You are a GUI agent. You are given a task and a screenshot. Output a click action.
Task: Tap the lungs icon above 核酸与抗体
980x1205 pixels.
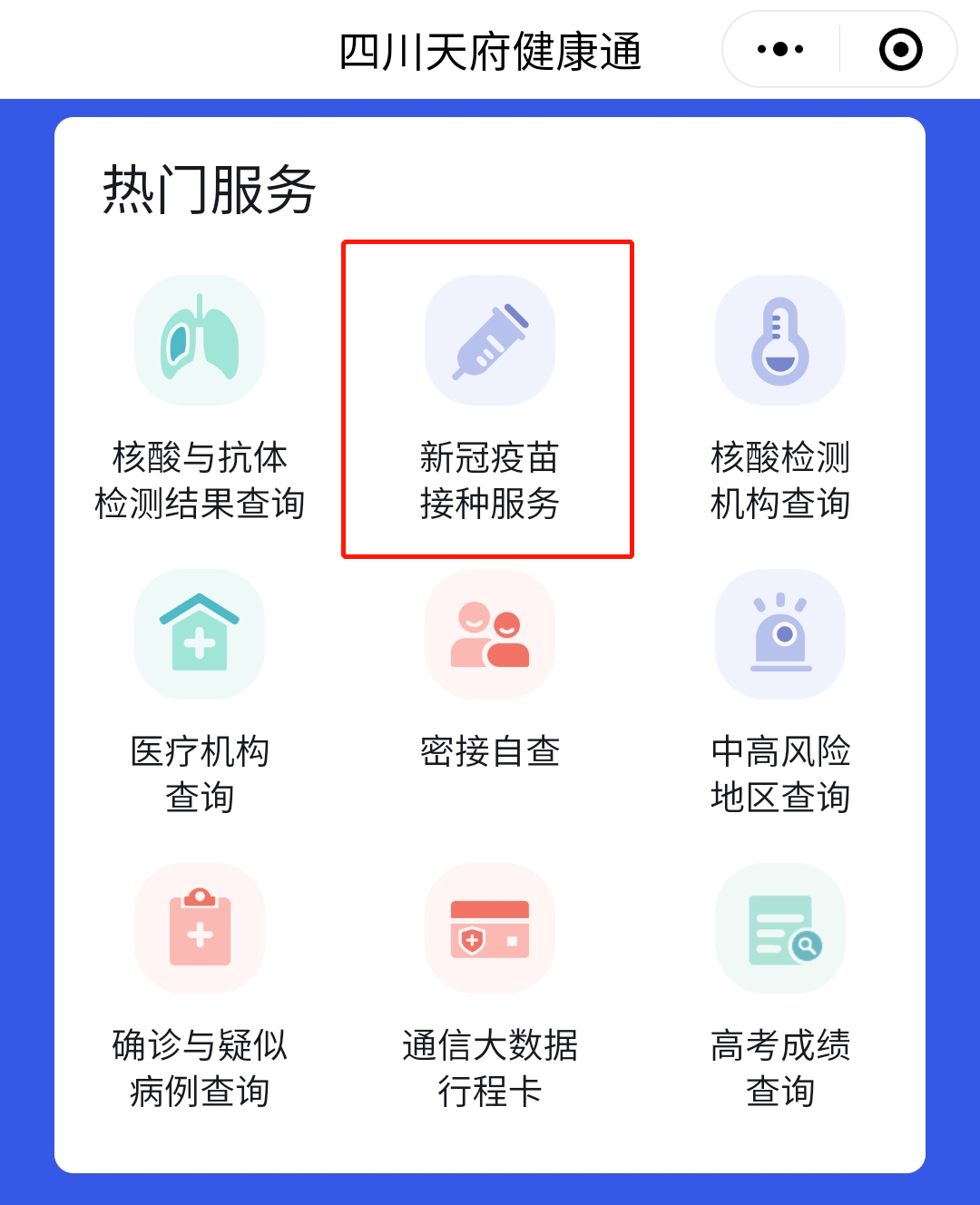click(199, 338)
